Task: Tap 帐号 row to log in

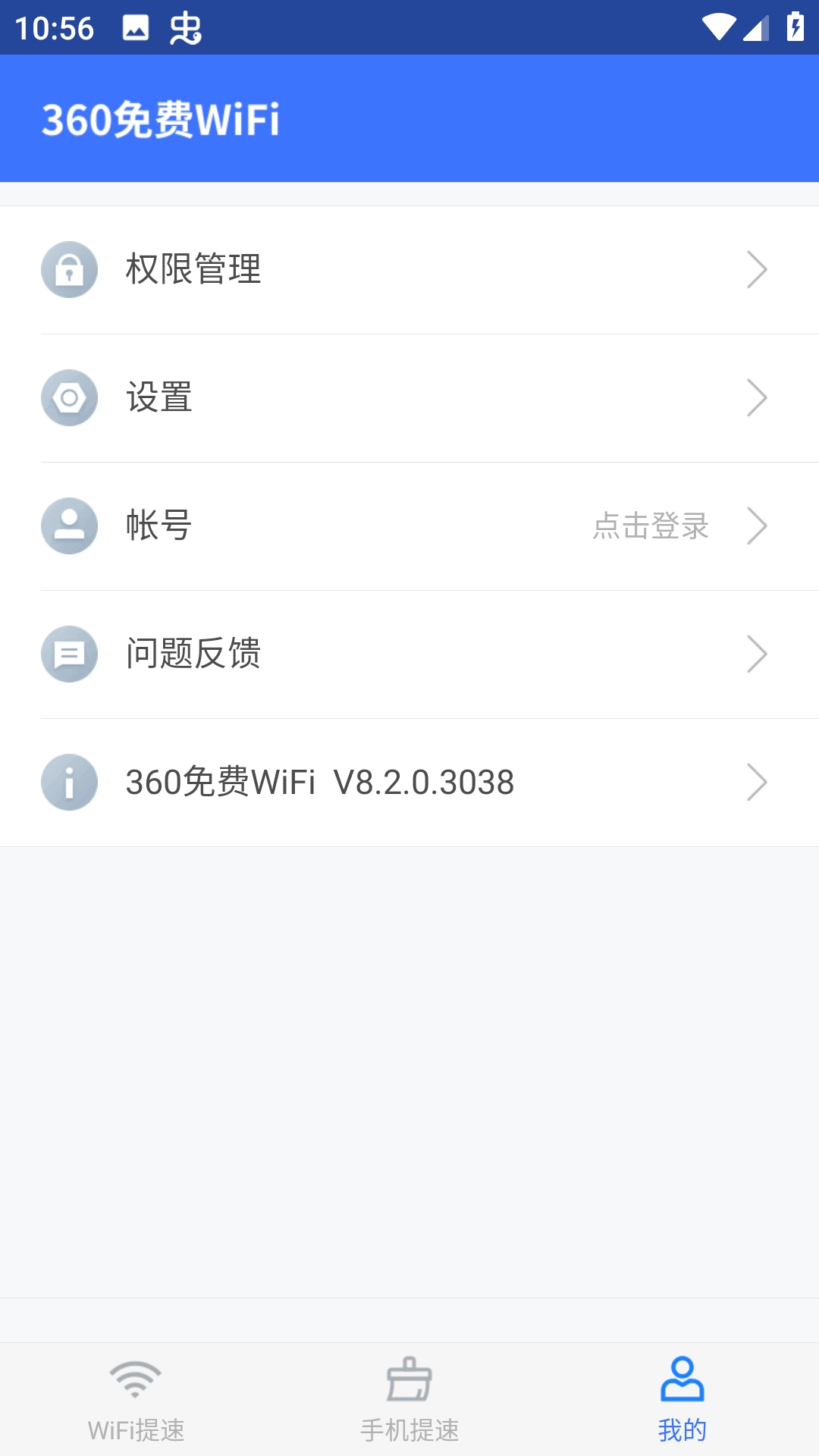Action: [409, 526]
